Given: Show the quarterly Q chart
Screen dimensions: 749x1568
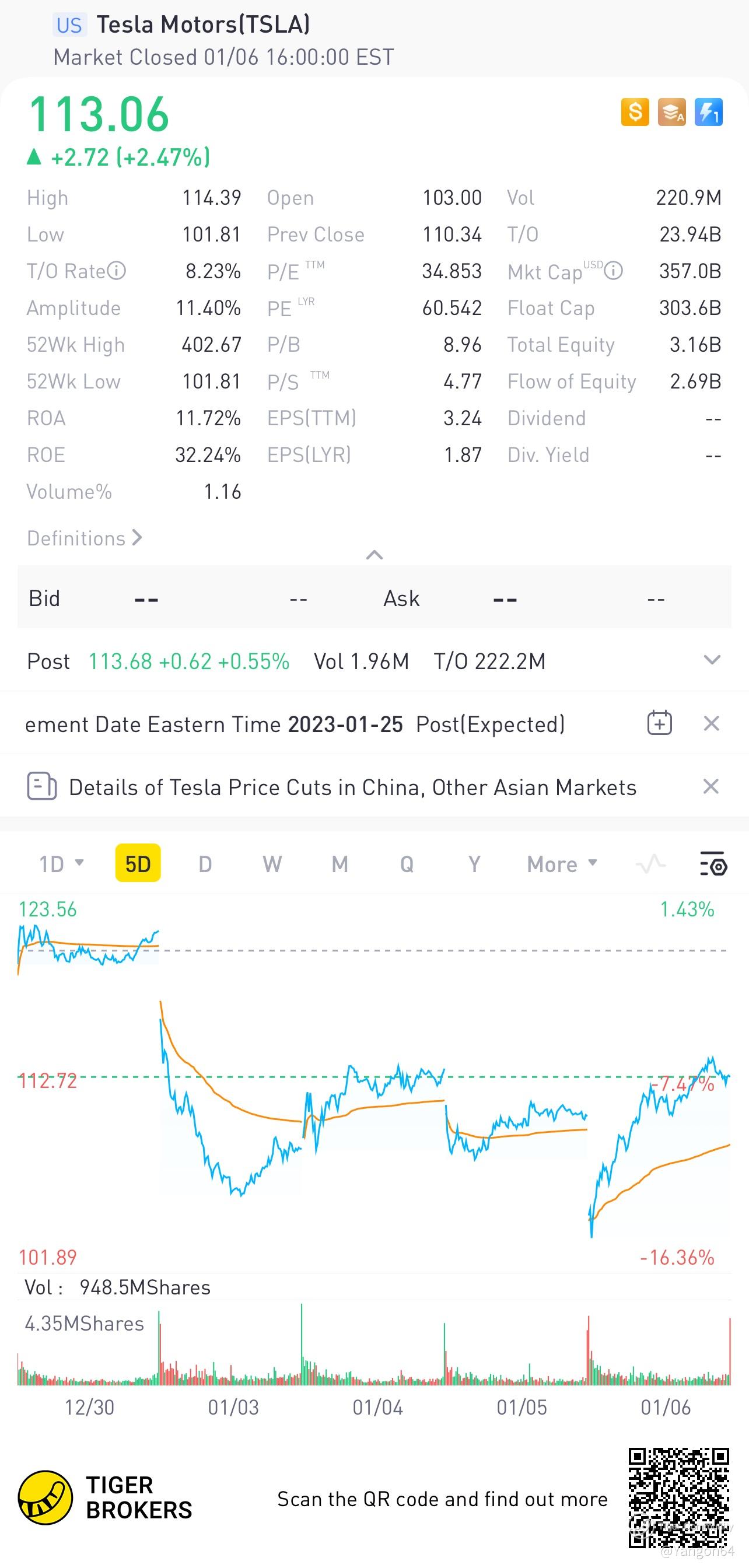Looking at the screenshot, I should pos(407,864).
